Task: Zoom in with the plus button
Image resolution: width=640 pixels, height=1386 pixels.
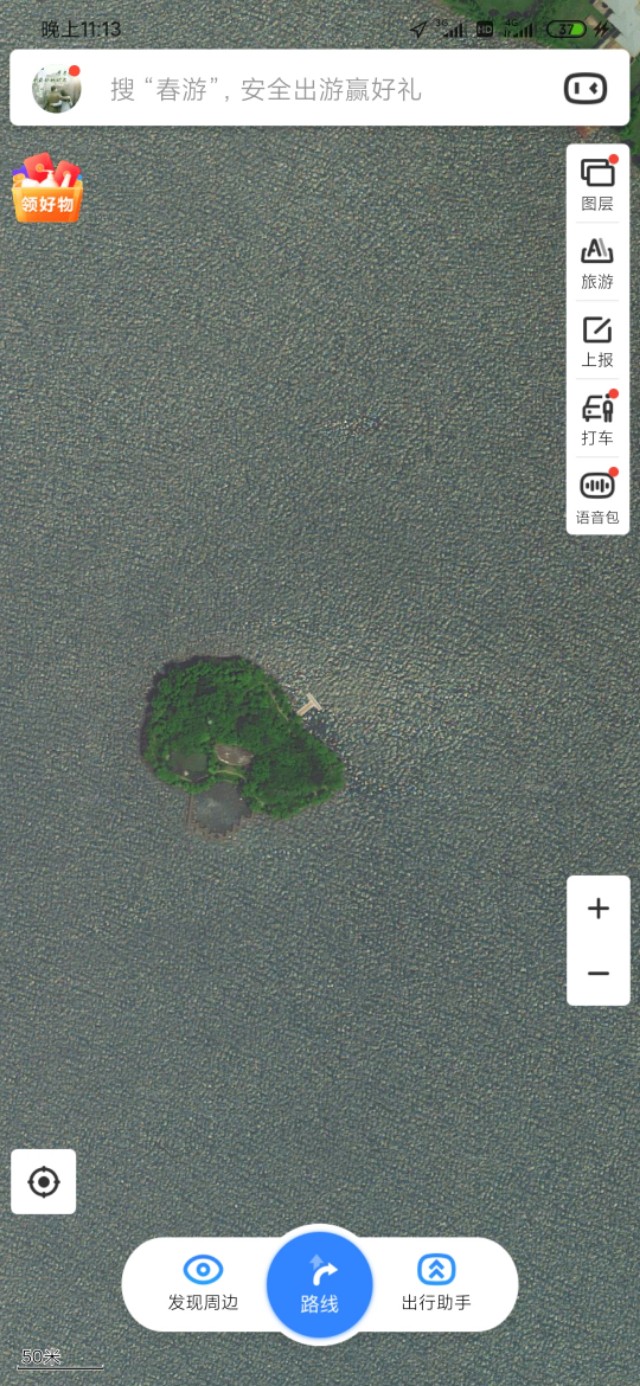Action: click(x=598, y=908)
